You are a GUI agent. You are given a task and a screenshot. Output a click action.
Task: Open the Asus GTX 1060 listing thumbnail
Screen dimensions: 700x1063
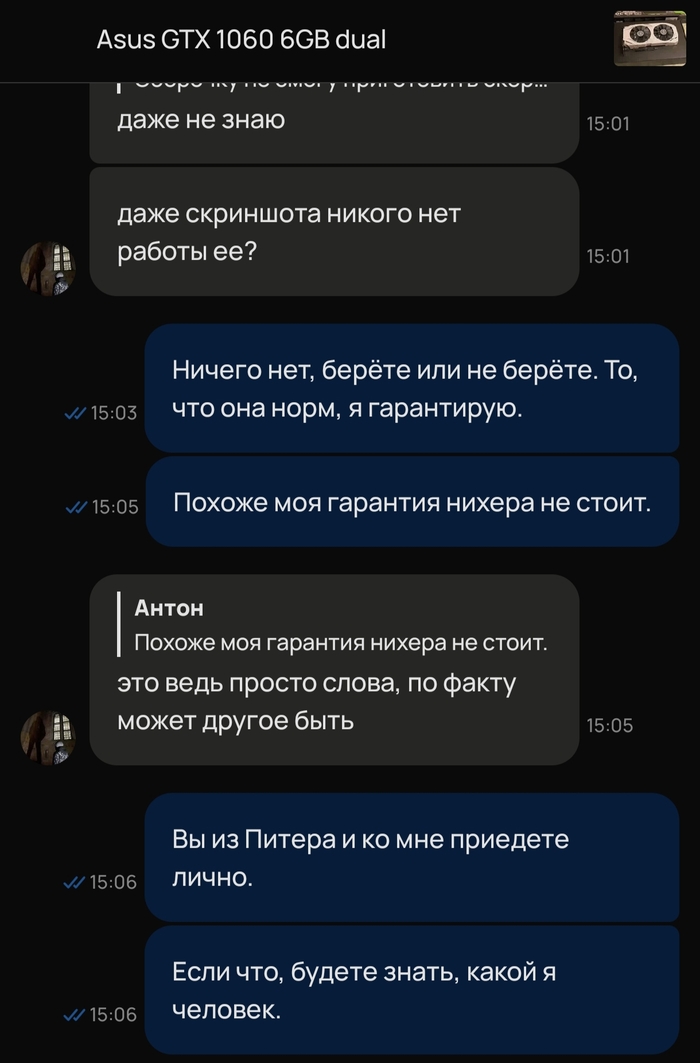tap(649, 41)
